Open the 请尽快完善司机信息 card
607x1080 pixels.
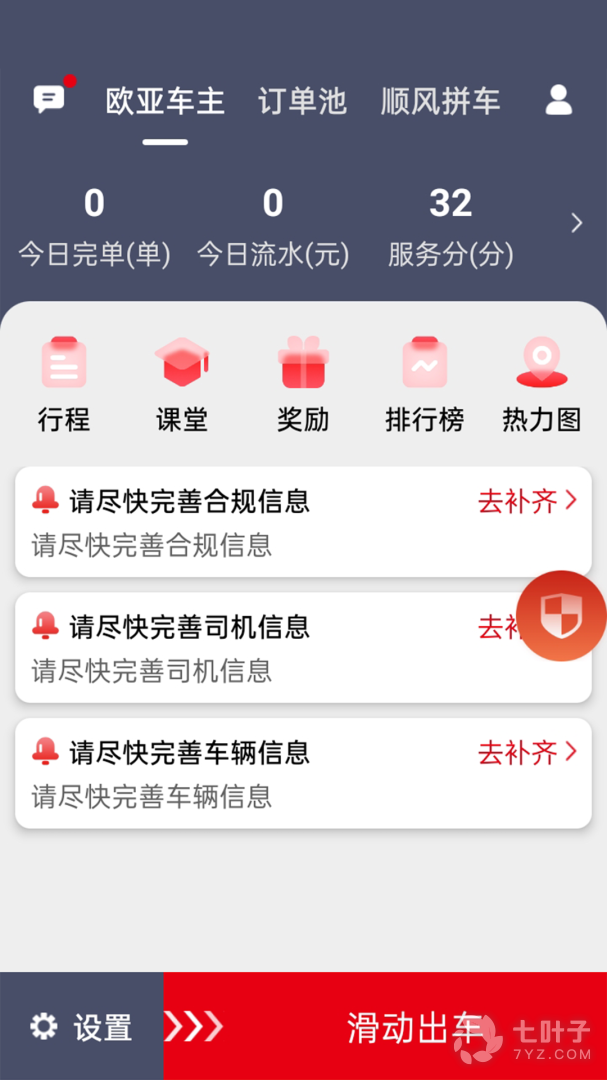pos(250,647)
